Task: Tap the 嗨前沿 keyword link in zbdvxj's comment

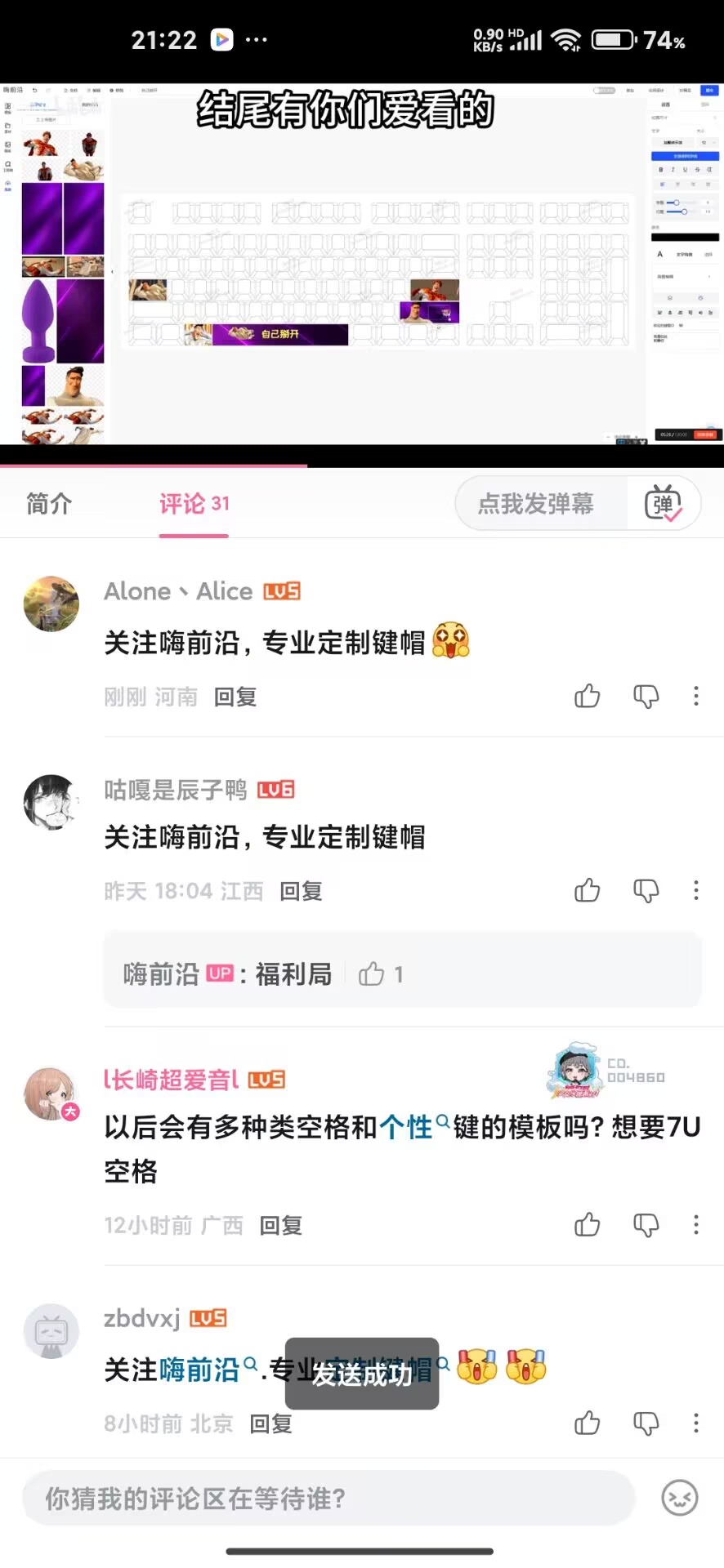Action: tap(199, 1370)
